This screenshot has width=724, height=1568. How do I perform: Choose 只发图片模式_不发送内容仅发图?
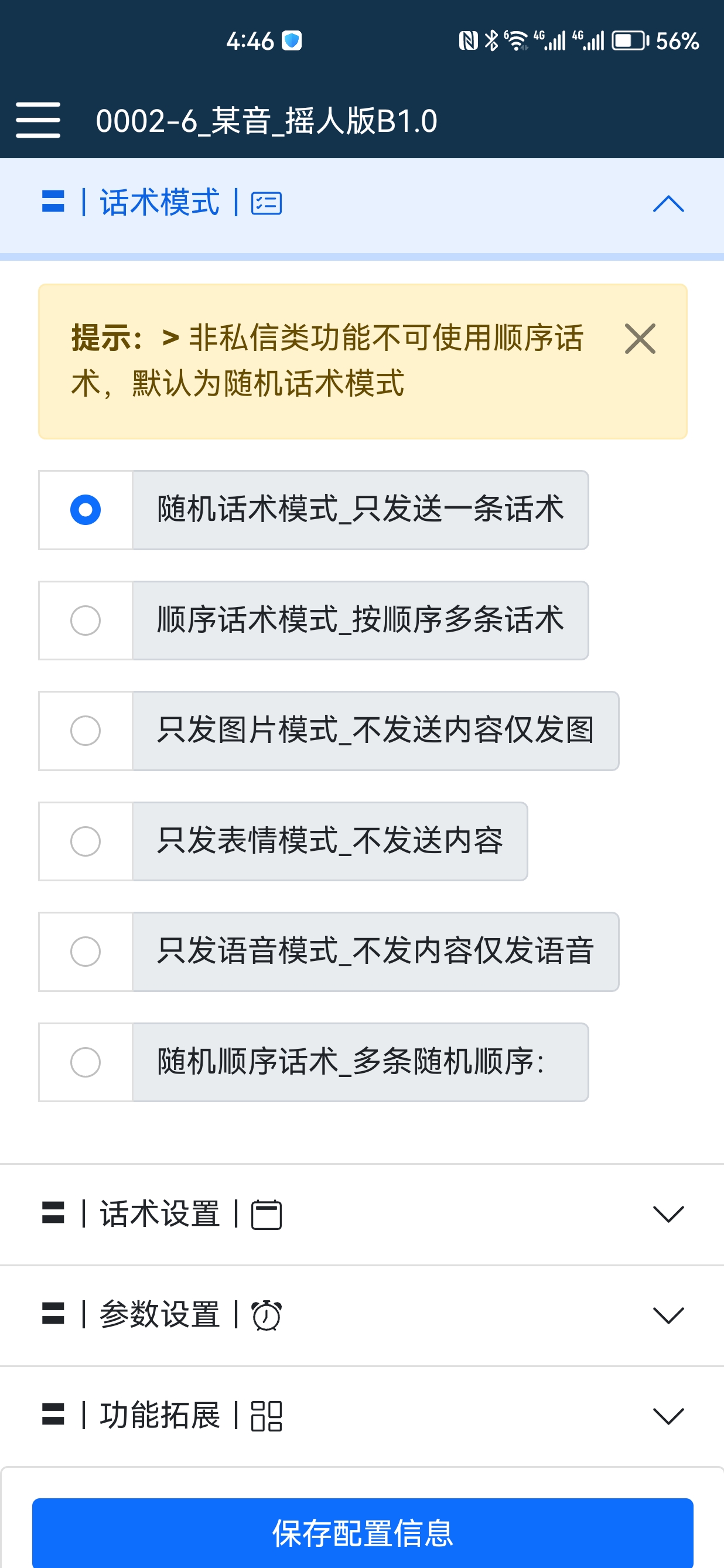[x=85, y=731]
